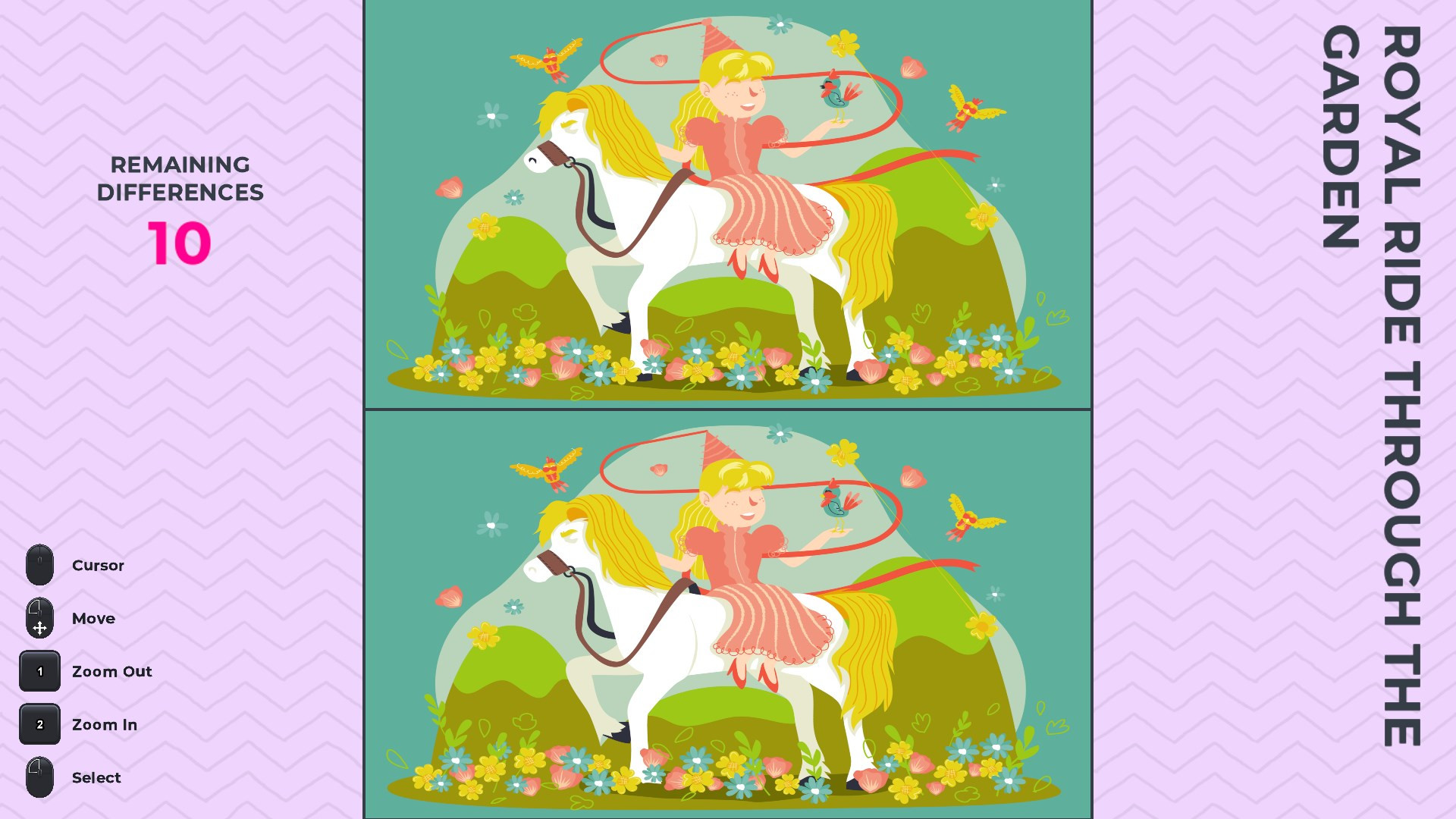This screenshot has height=819, width=1456.
Task: Tap the Zoom In key
Action: click(x=39, y=724)
